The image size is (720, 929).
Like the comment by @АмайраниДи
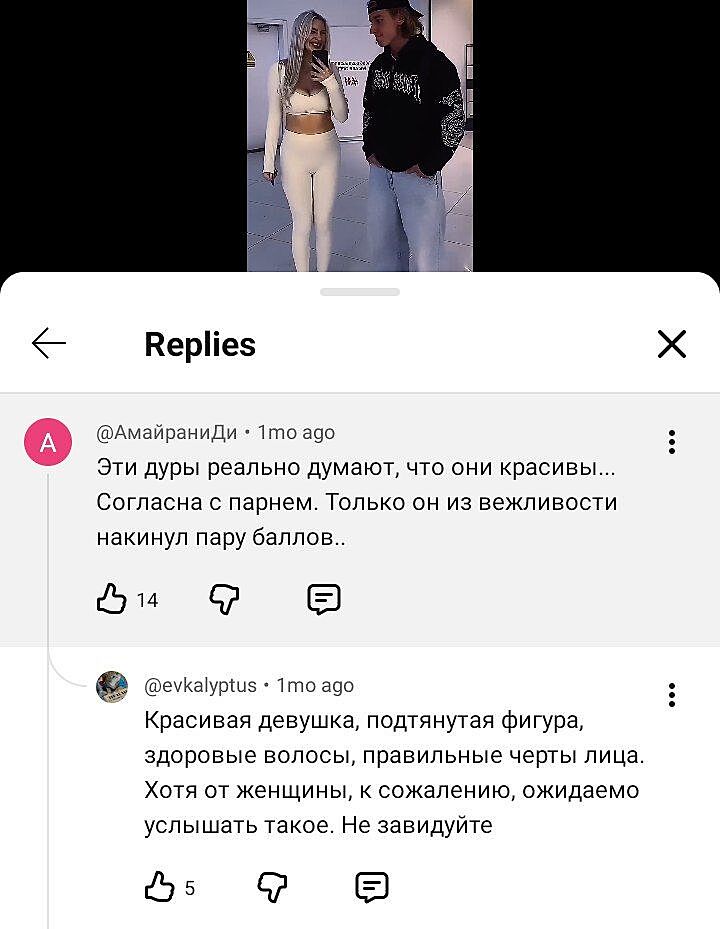tap(112, 599)
